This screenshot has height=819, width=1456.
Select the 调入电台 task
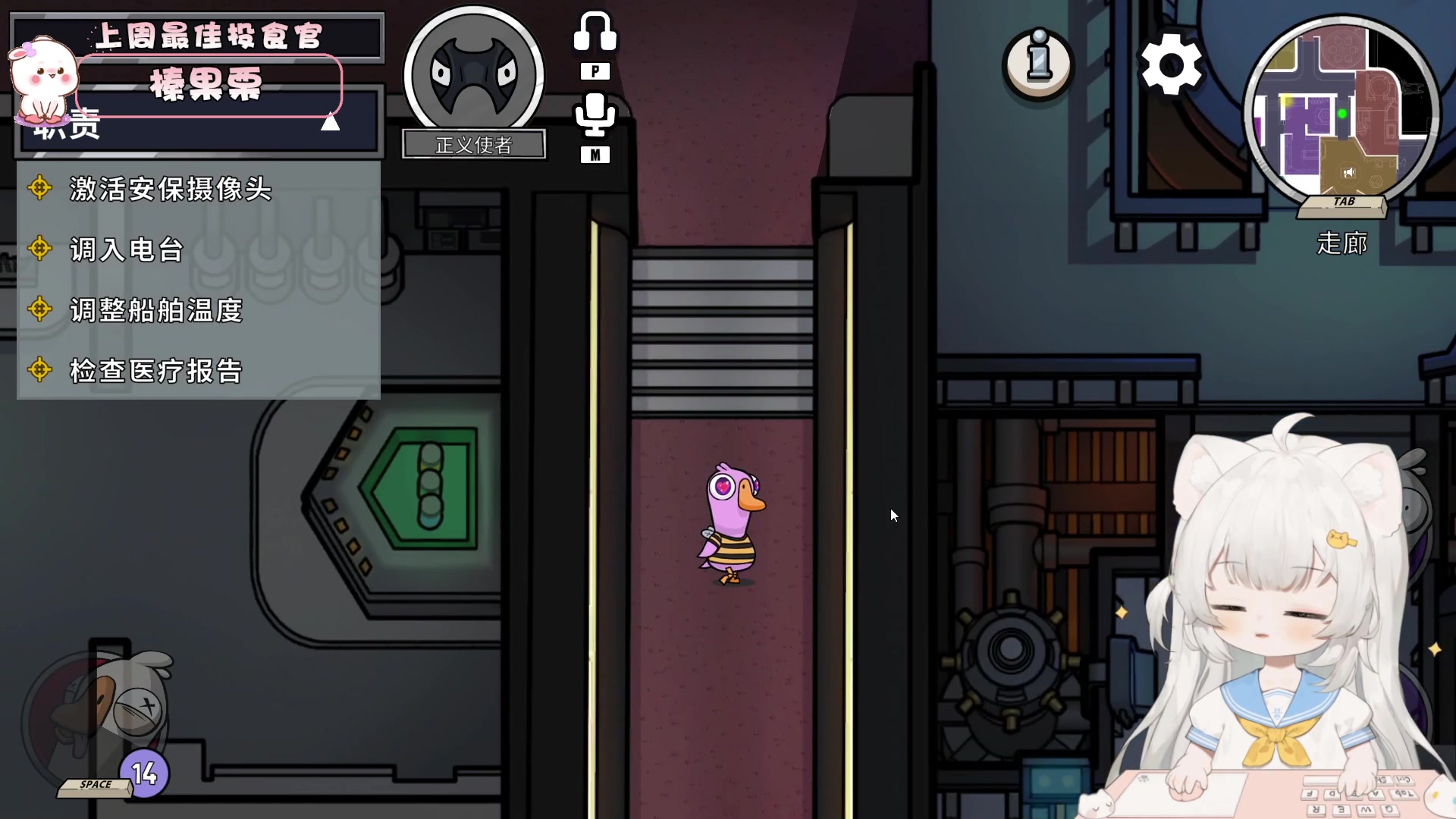[127, 250]
